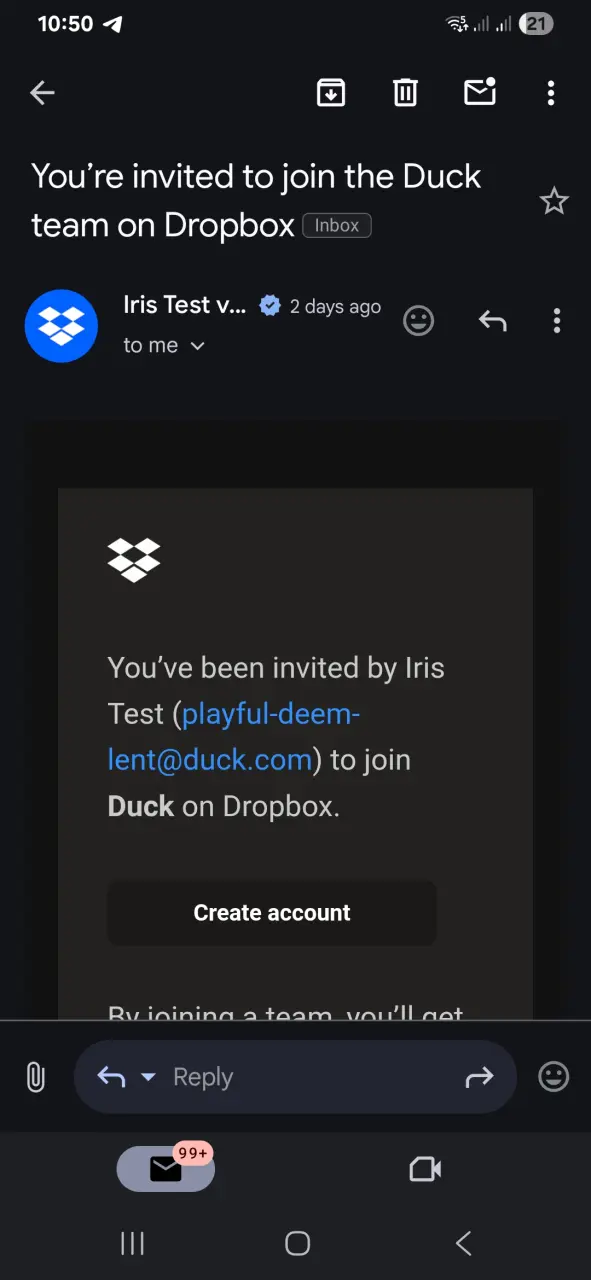Open emoji picker beside the reply box
The image size is (591, 1280).
pyautogui.click(x=554, y=1077)
